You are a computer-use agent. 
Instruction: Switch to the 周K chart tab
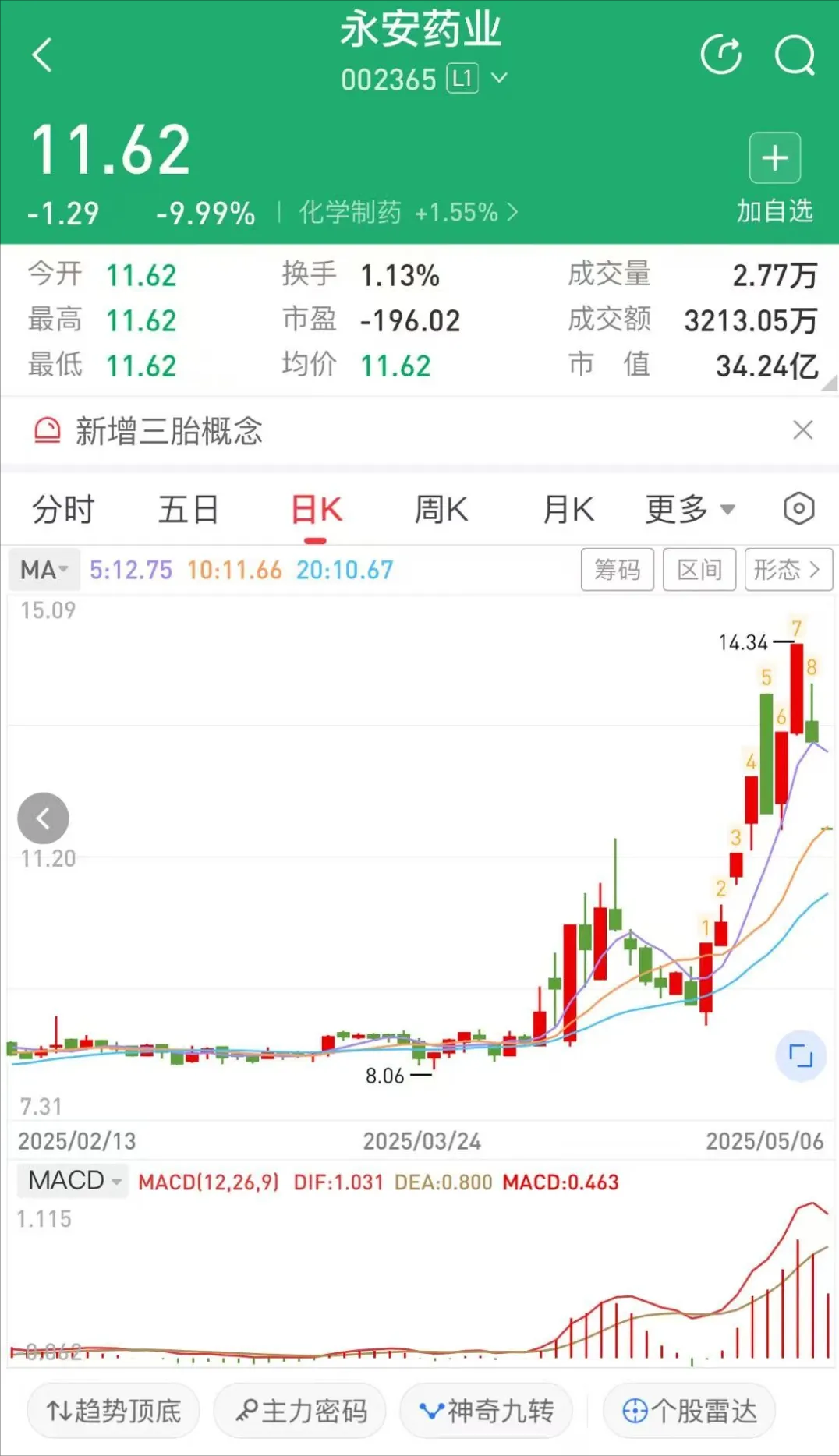(441, 510)
